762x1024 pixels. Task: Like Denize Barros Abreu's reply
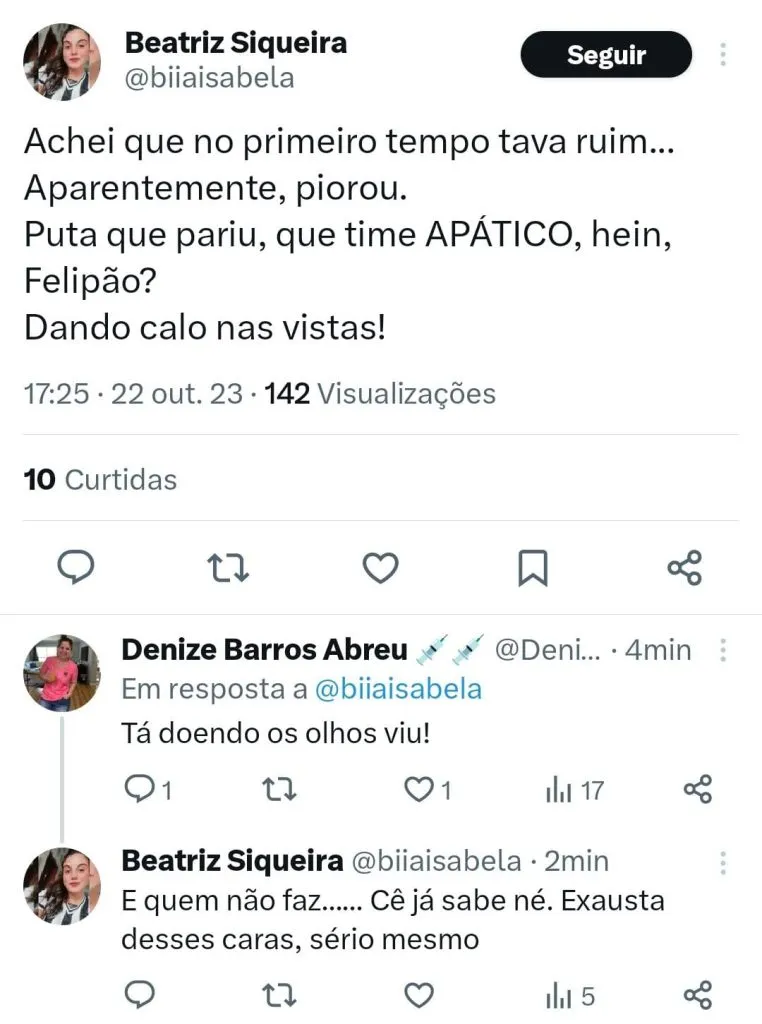[x=418, y=790]
